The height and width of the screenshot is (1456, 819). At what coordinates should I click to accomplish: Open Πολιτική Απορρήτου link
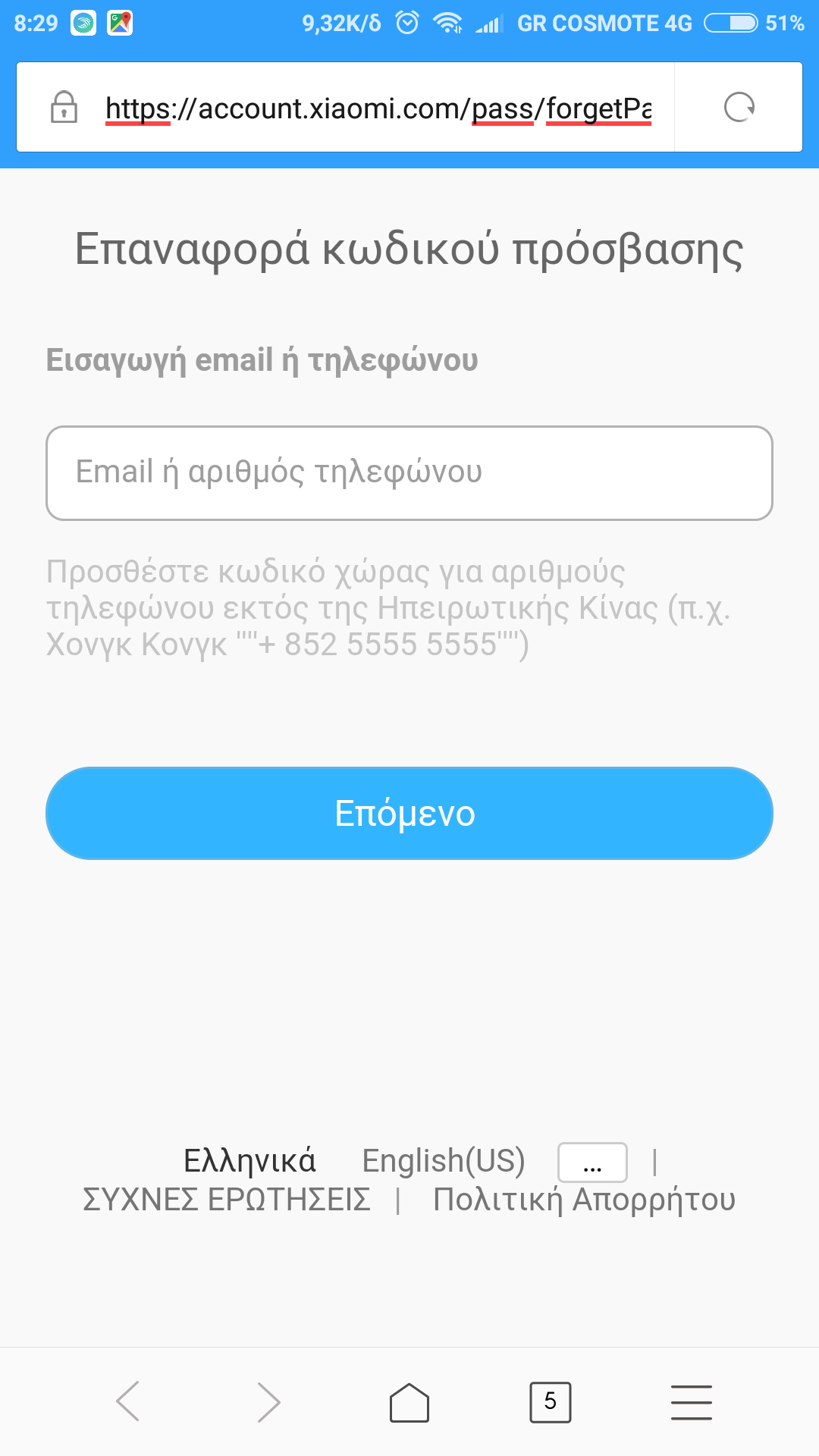pyautogui.click(x=584, y=1200)
